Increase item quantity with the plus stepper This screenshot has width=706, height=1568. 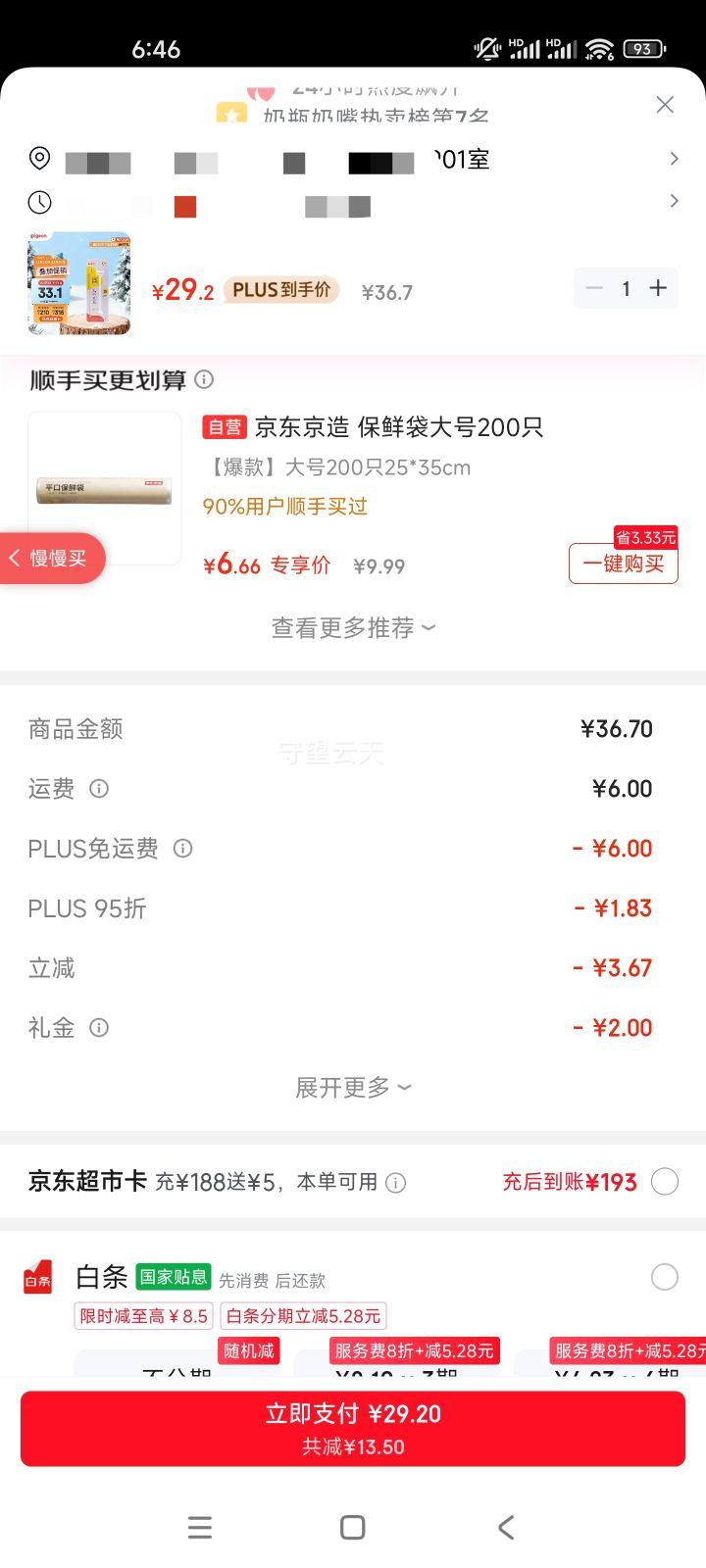point(658,288)
